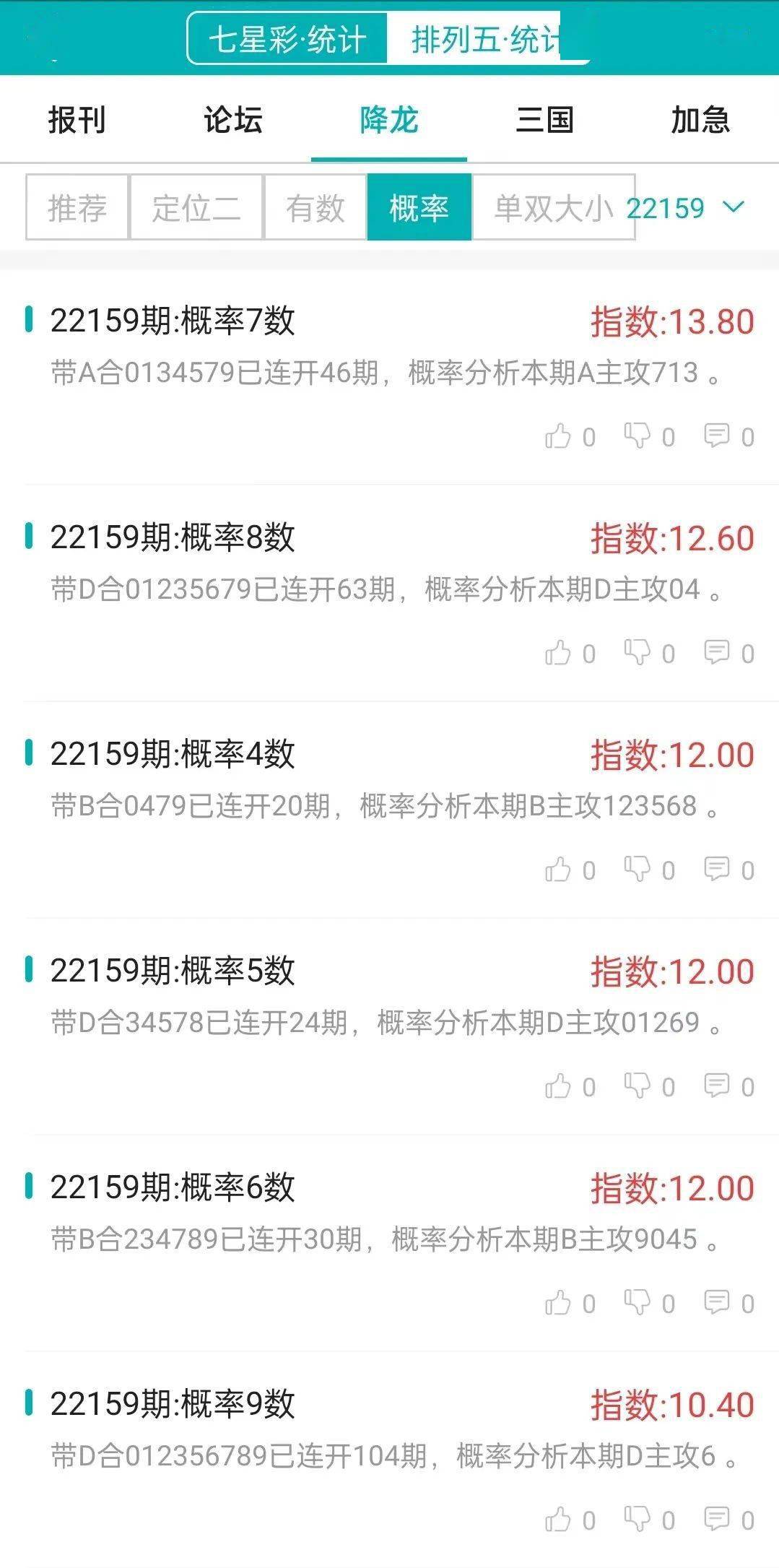The height and width of the screenshot is (1568, 779).
Task: Open the 报刊 tab
Action: (x=77, y=120)
